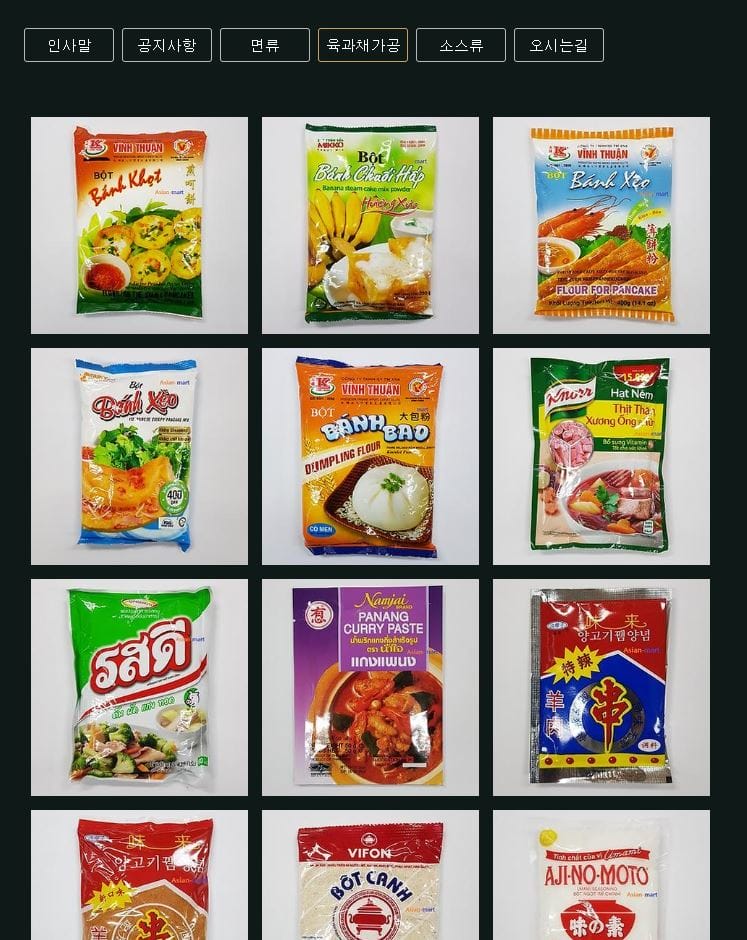Select the 면류 category
Image resolution: width=747 pixels, height=940 pixels.
265,45
